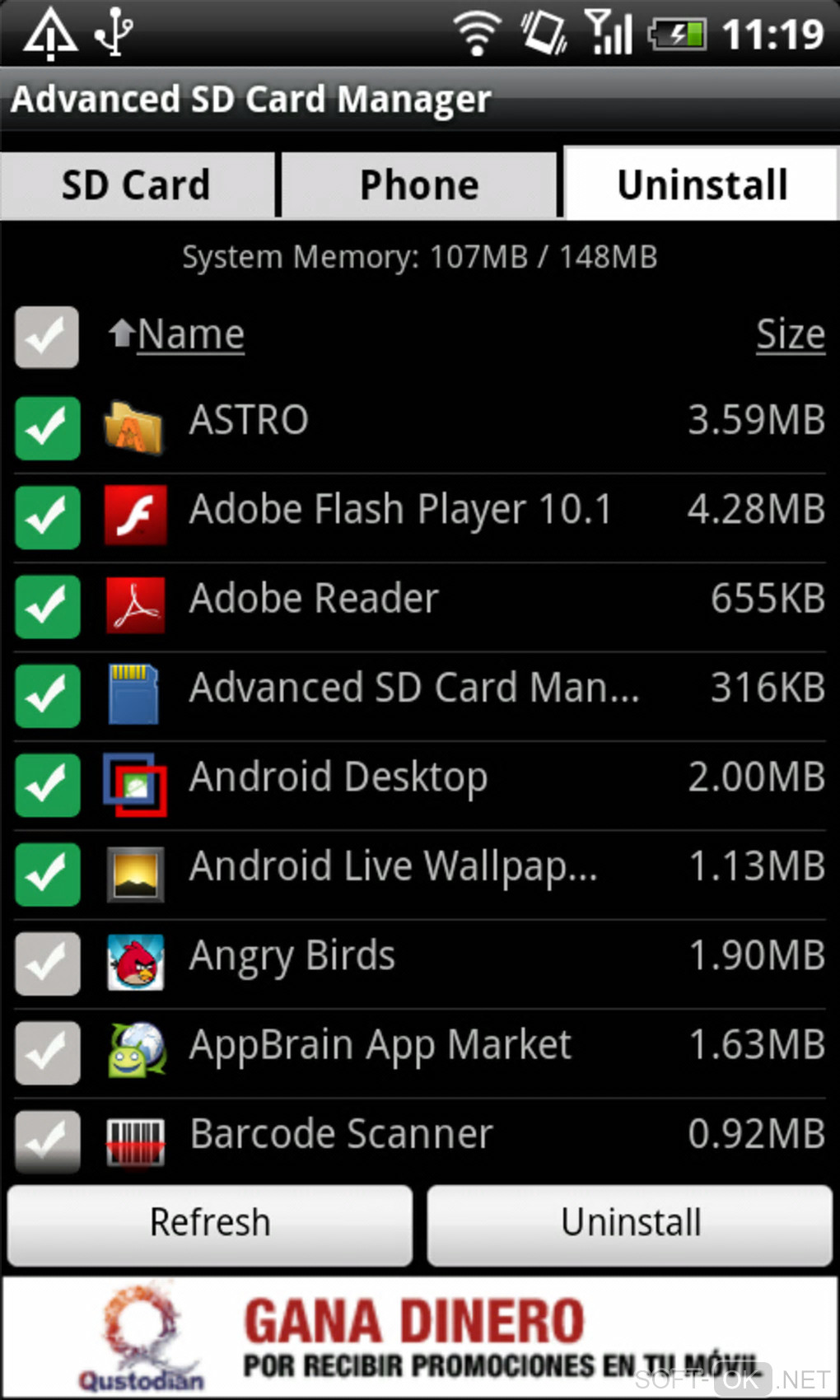Check the Barcode Scanner checkbox

tap(47, 1140)
